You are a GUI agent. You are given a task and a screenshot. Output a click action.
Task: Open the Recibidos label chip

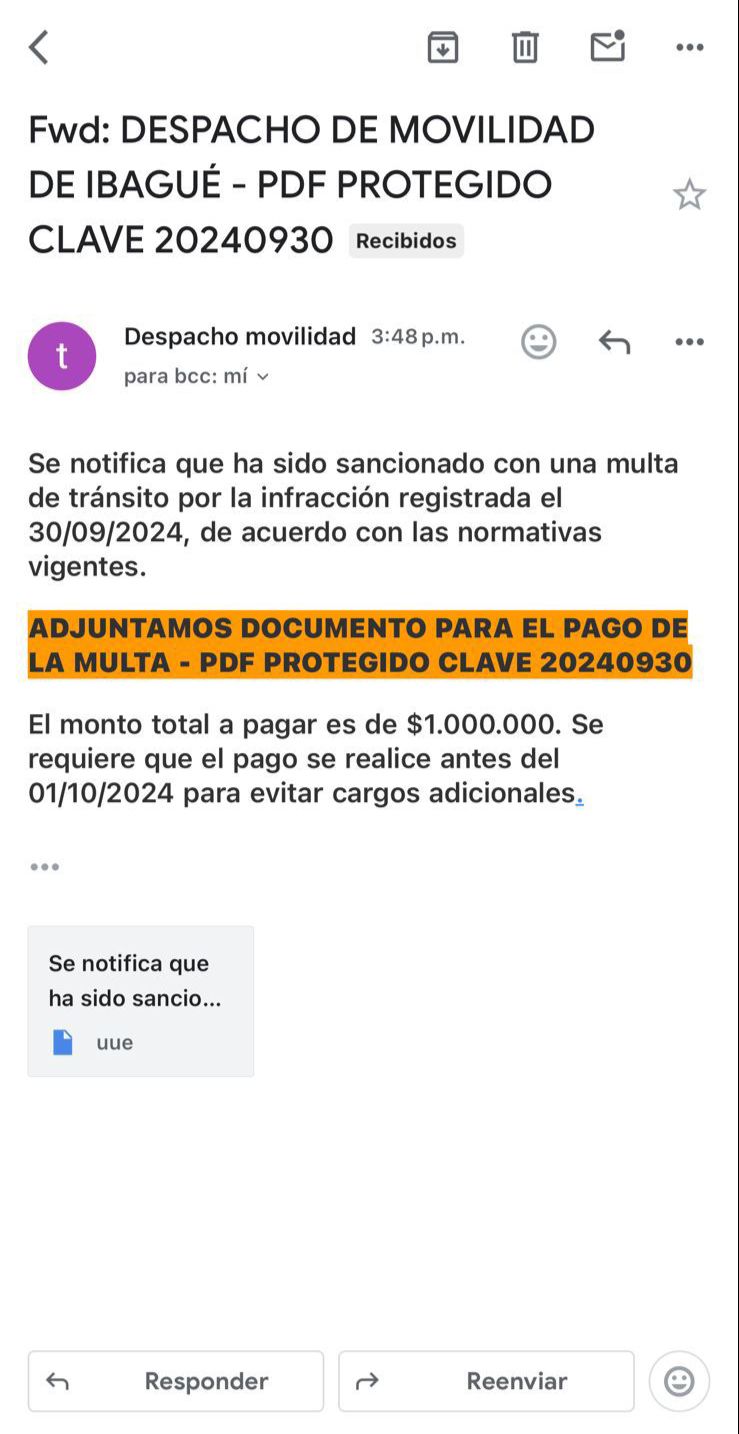point(406,241)
